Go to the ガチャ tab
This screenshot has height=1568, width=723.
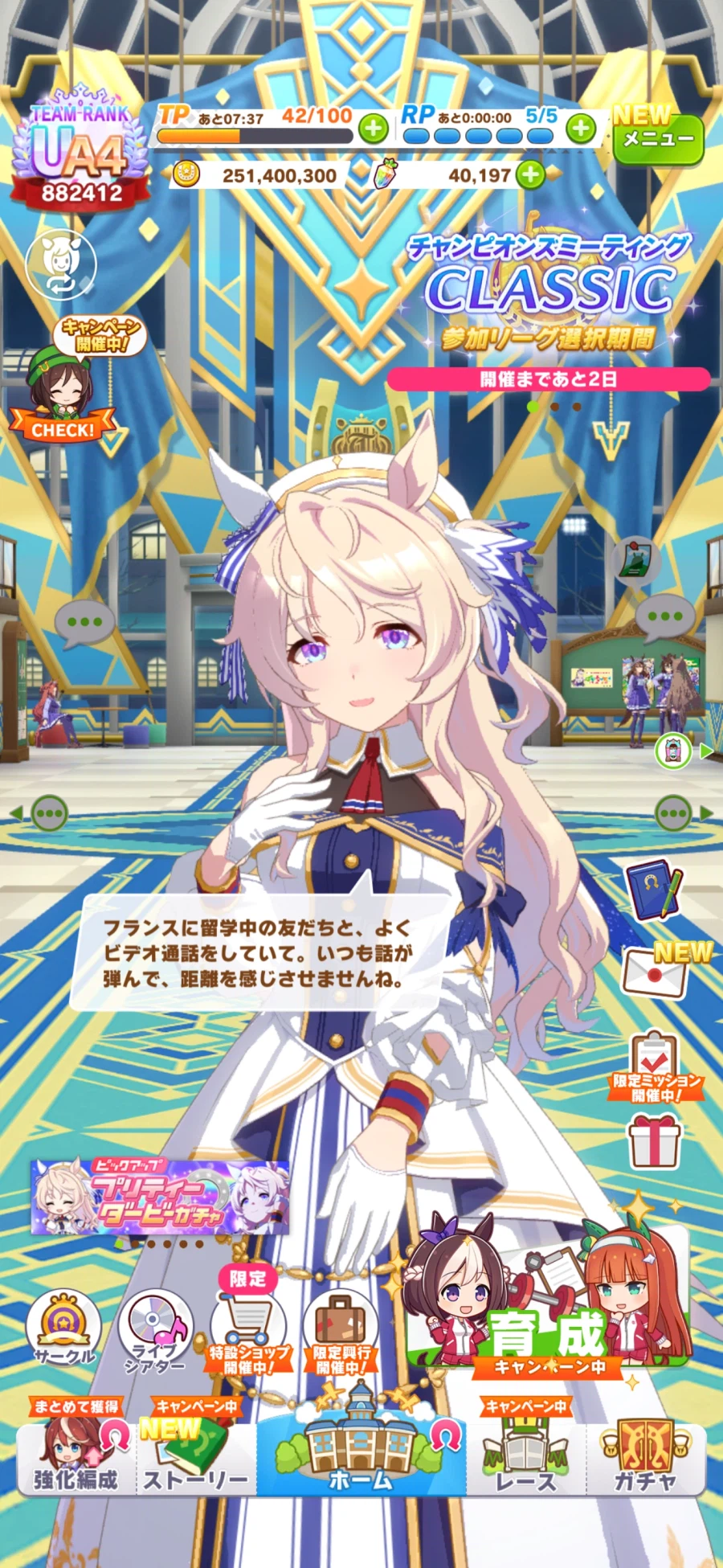pos(645,1459)
